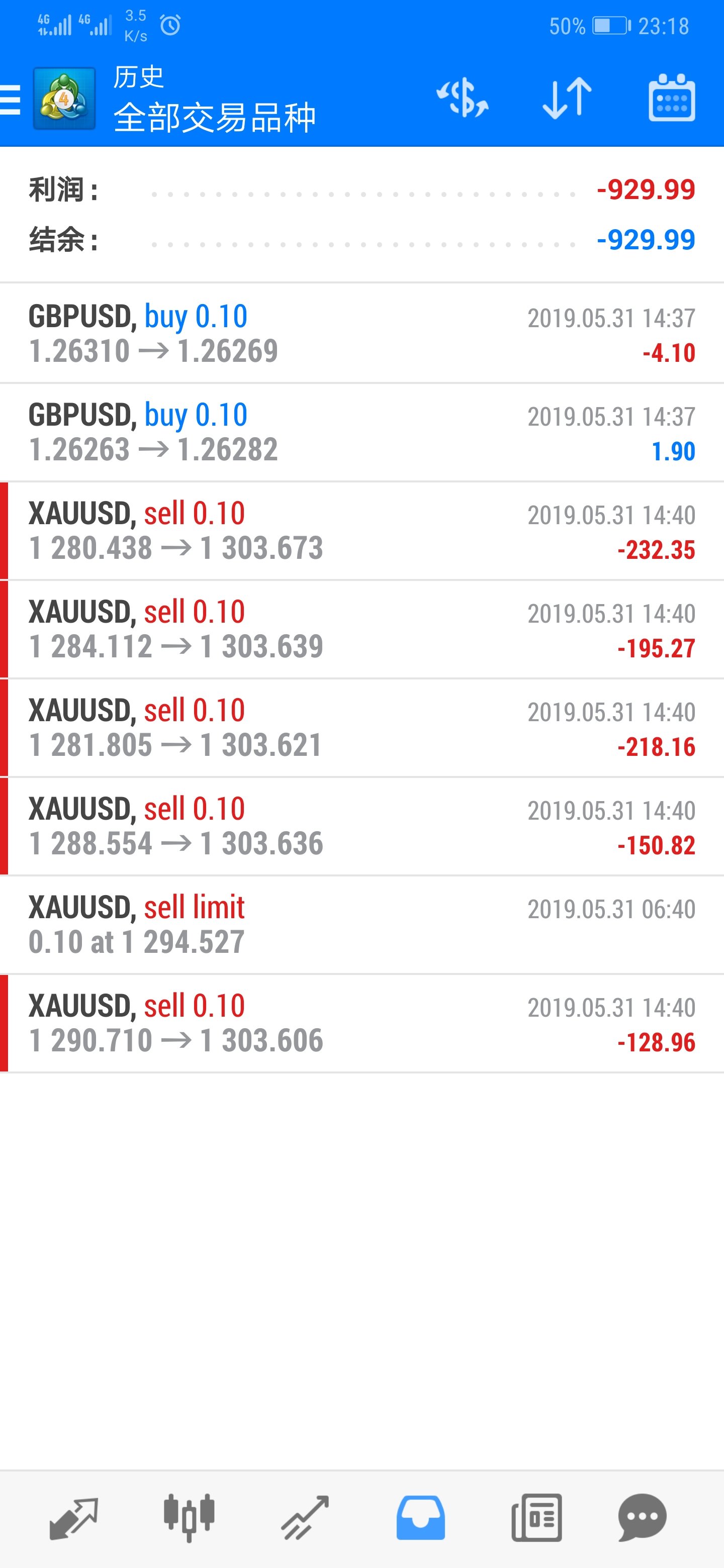Open the XAUUSD sell limit order row

click(x=361, y=925)
